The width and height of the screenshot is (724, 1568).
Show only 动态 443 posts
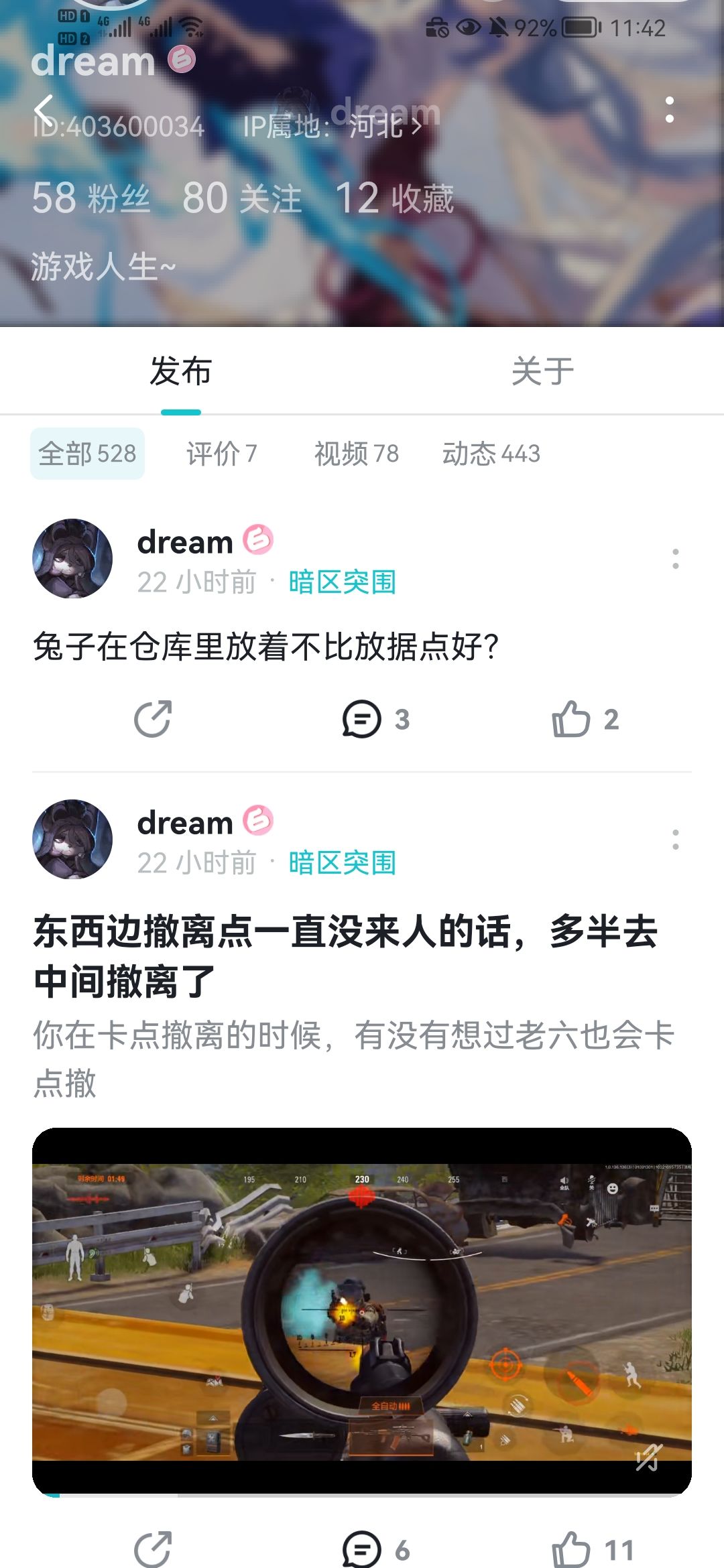[x=491, y=454]
